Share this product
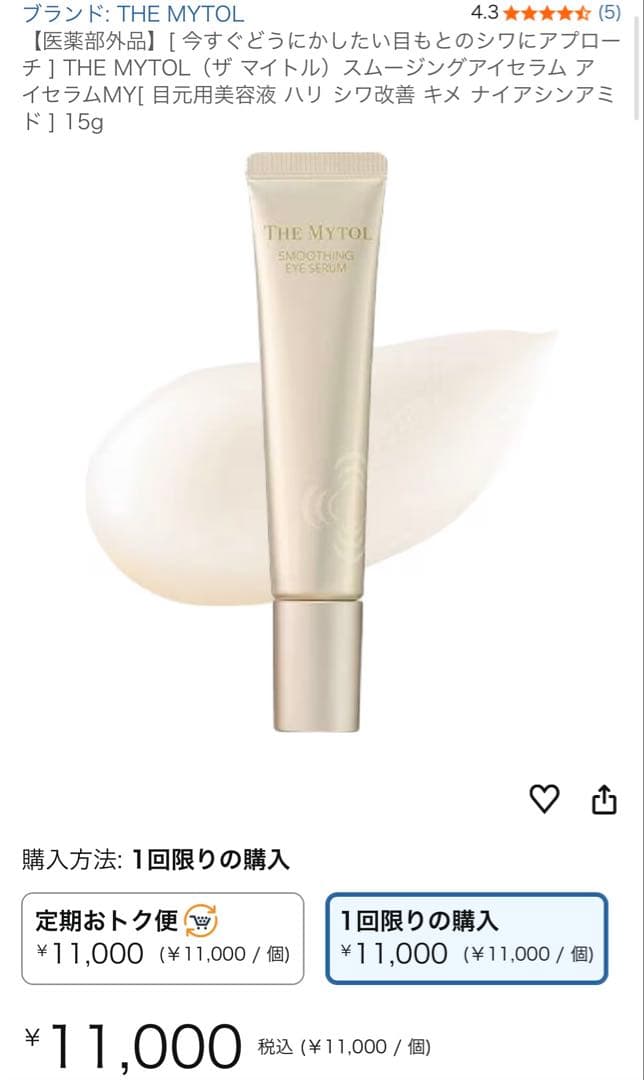Screen dimensions: 644x1080 pyautogui.click(x=604, y=799)
